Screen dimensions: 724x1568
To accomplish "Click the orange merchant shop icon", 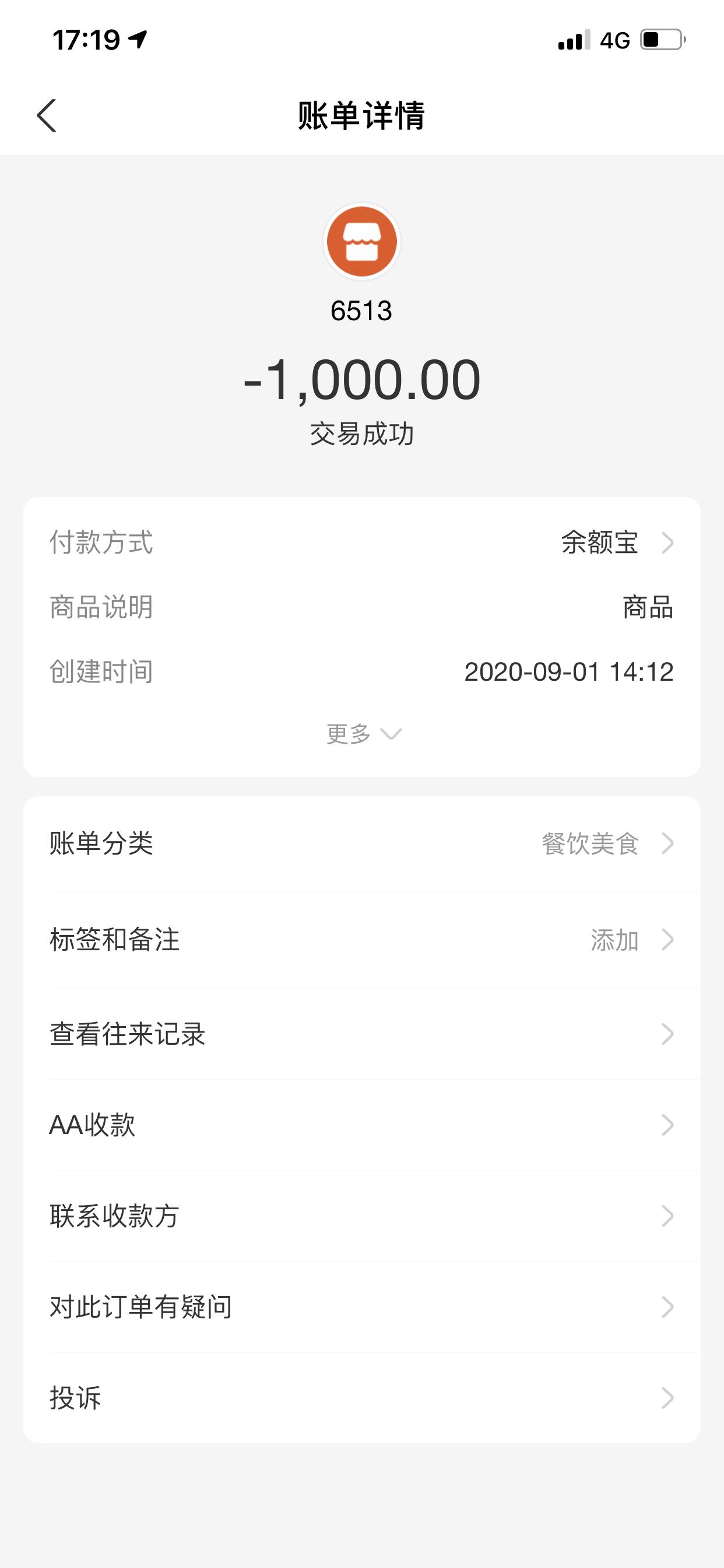I will pos(361,241).
